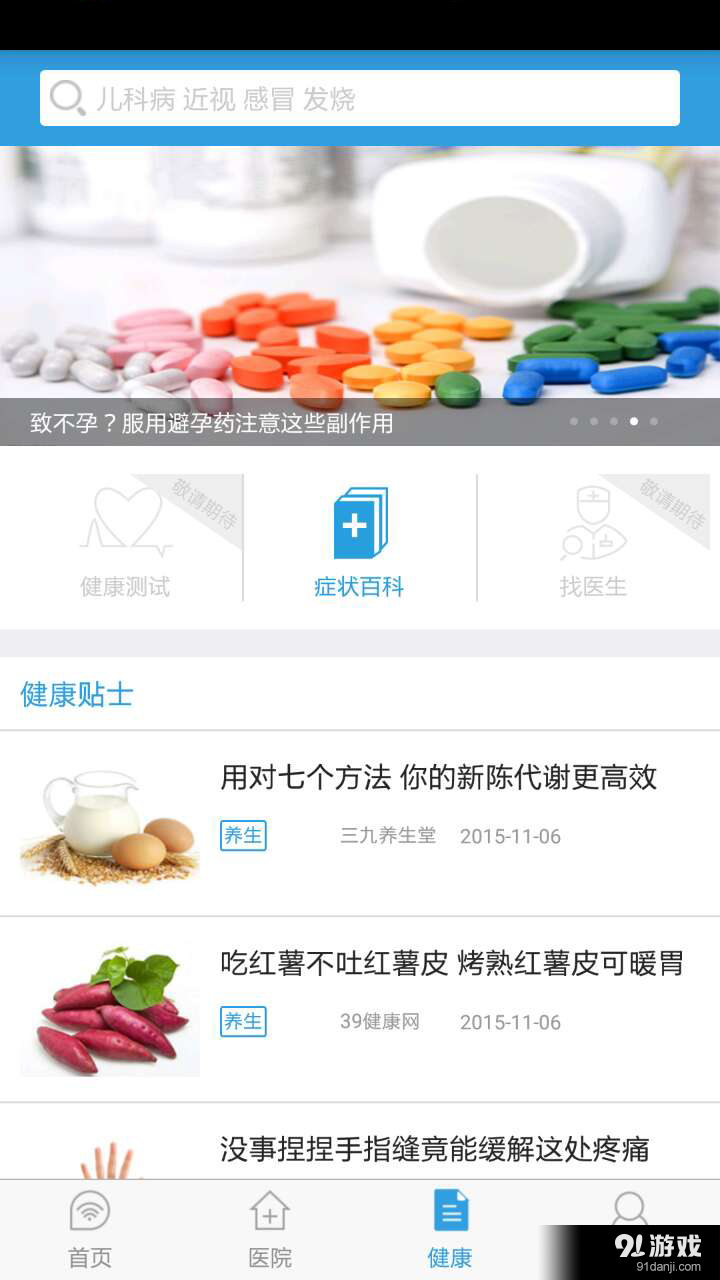
Task: Click the 养生 tag on the milk article
Action: click(243, 836)
